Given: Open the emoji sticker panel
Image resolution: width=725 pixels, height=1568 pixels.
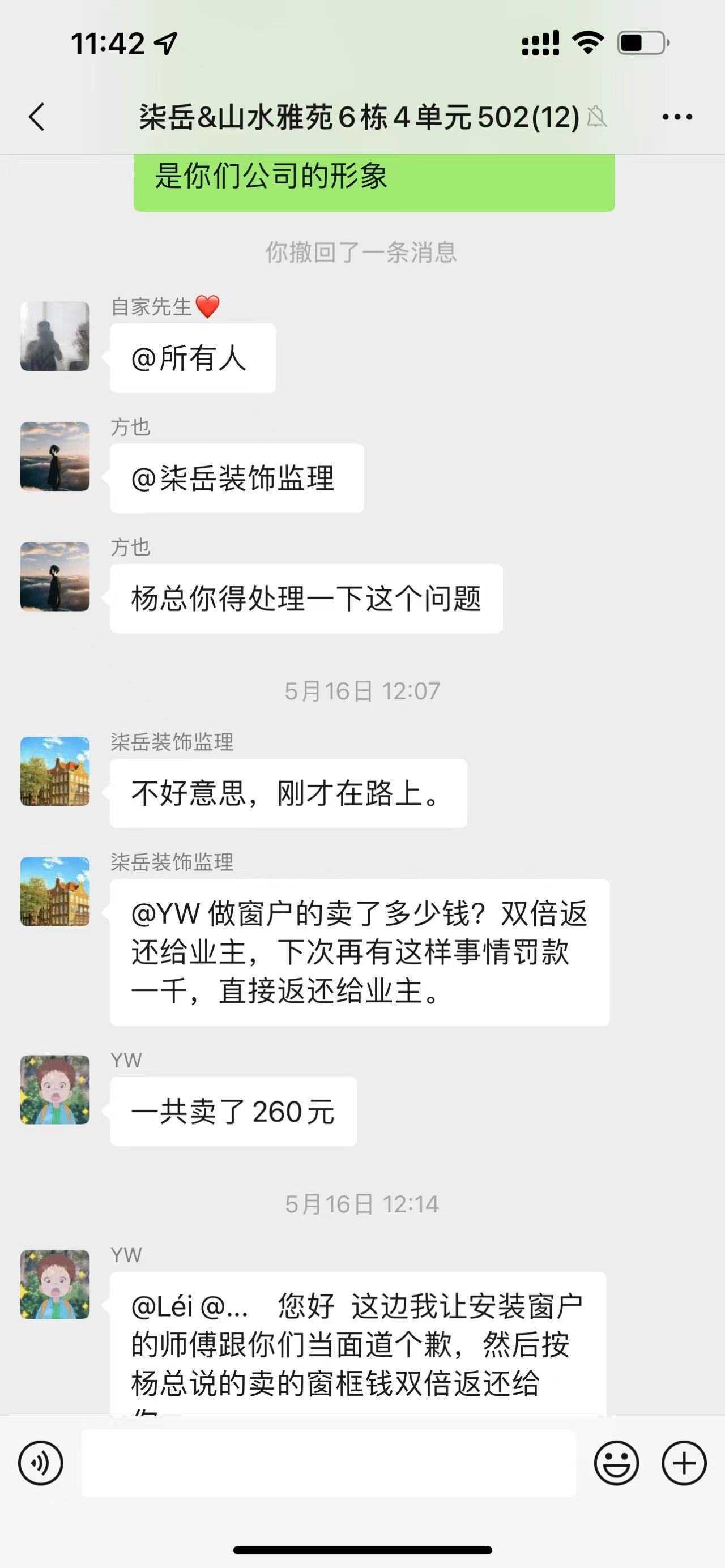Looking at the screenshot, I should pos(616,1463).
